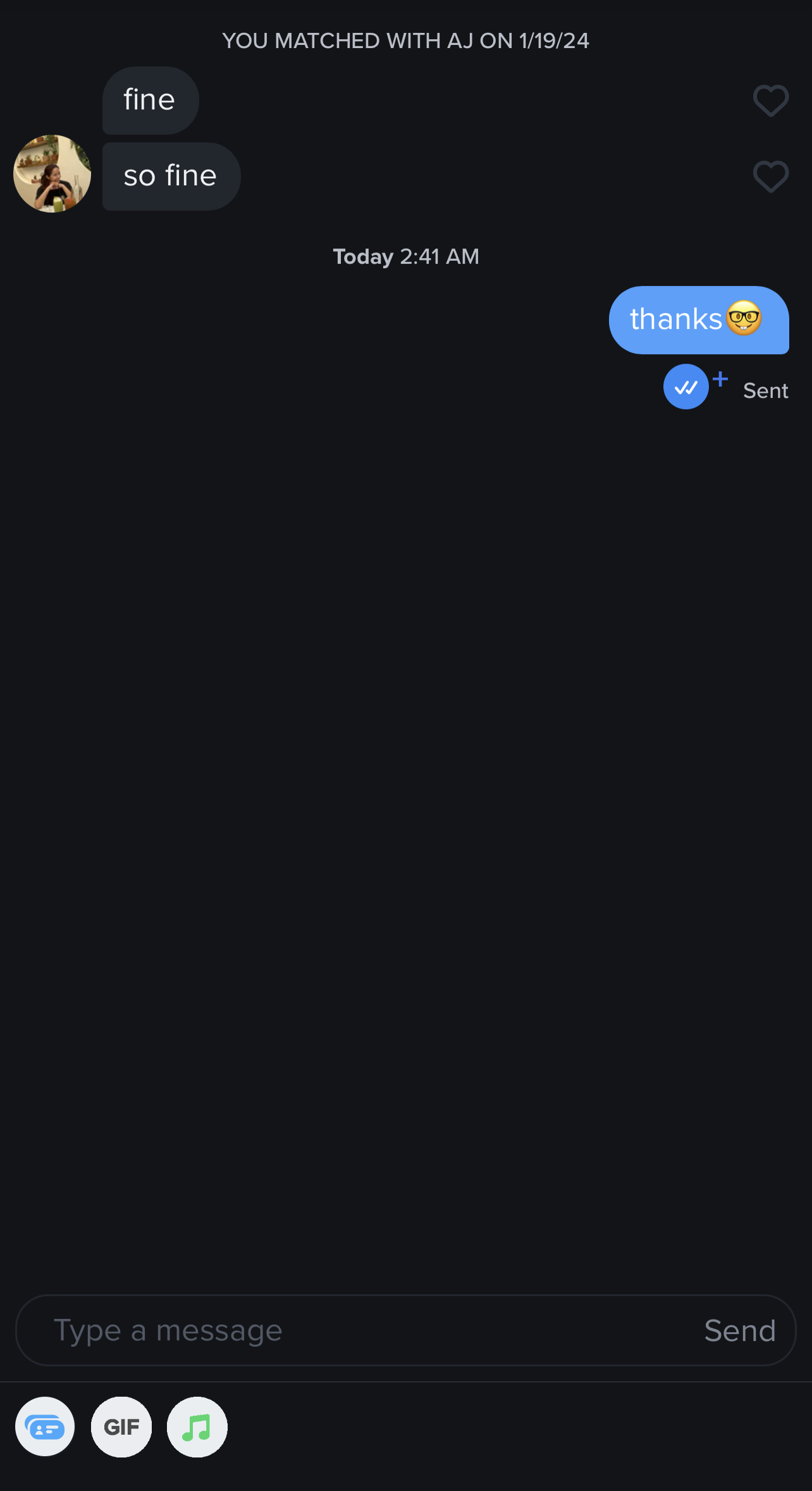Image resolution: width=812 pixels, height=1491 pixels.
Task: Share a song with the music icon
Action: [197, 1427]
